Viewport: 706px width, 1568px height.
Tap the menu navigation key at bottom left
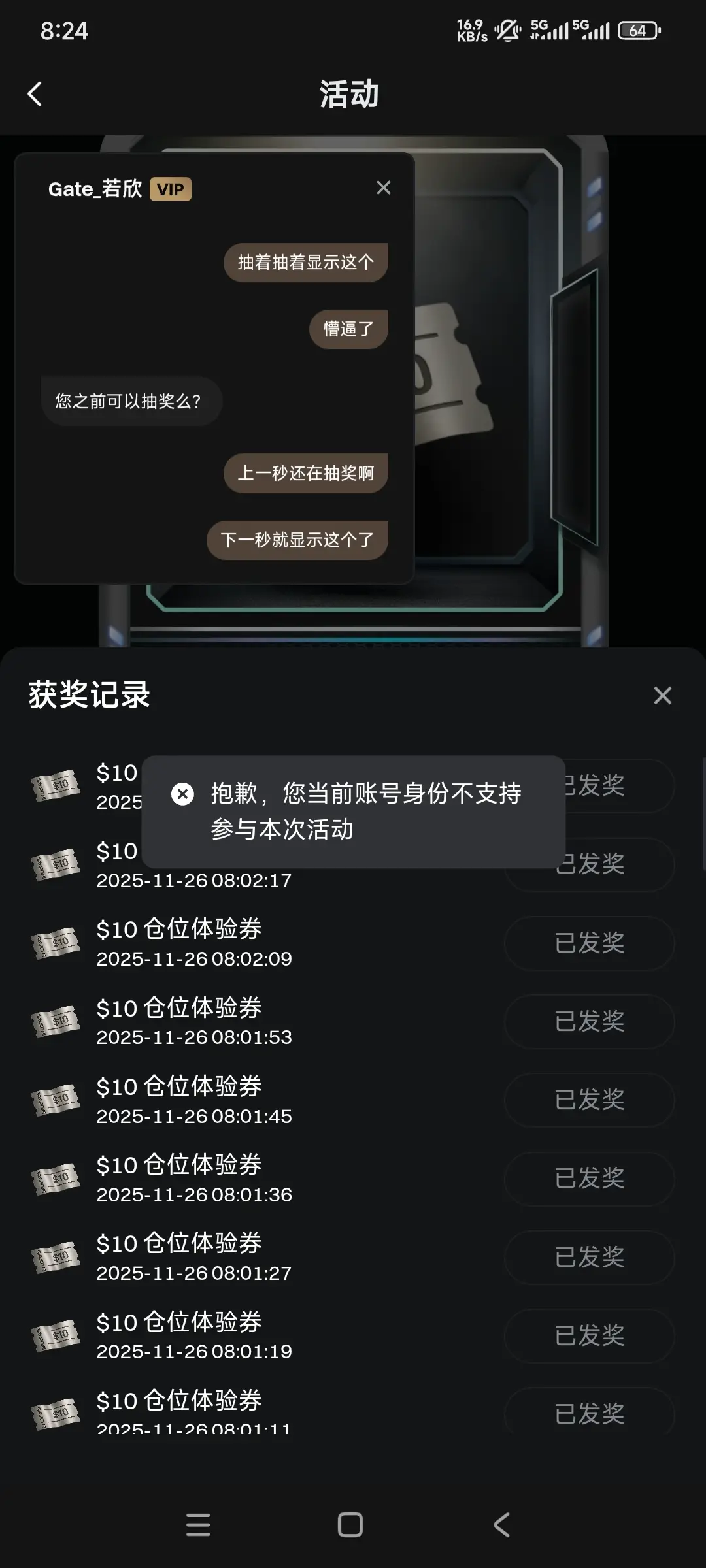coord(199,1526)
